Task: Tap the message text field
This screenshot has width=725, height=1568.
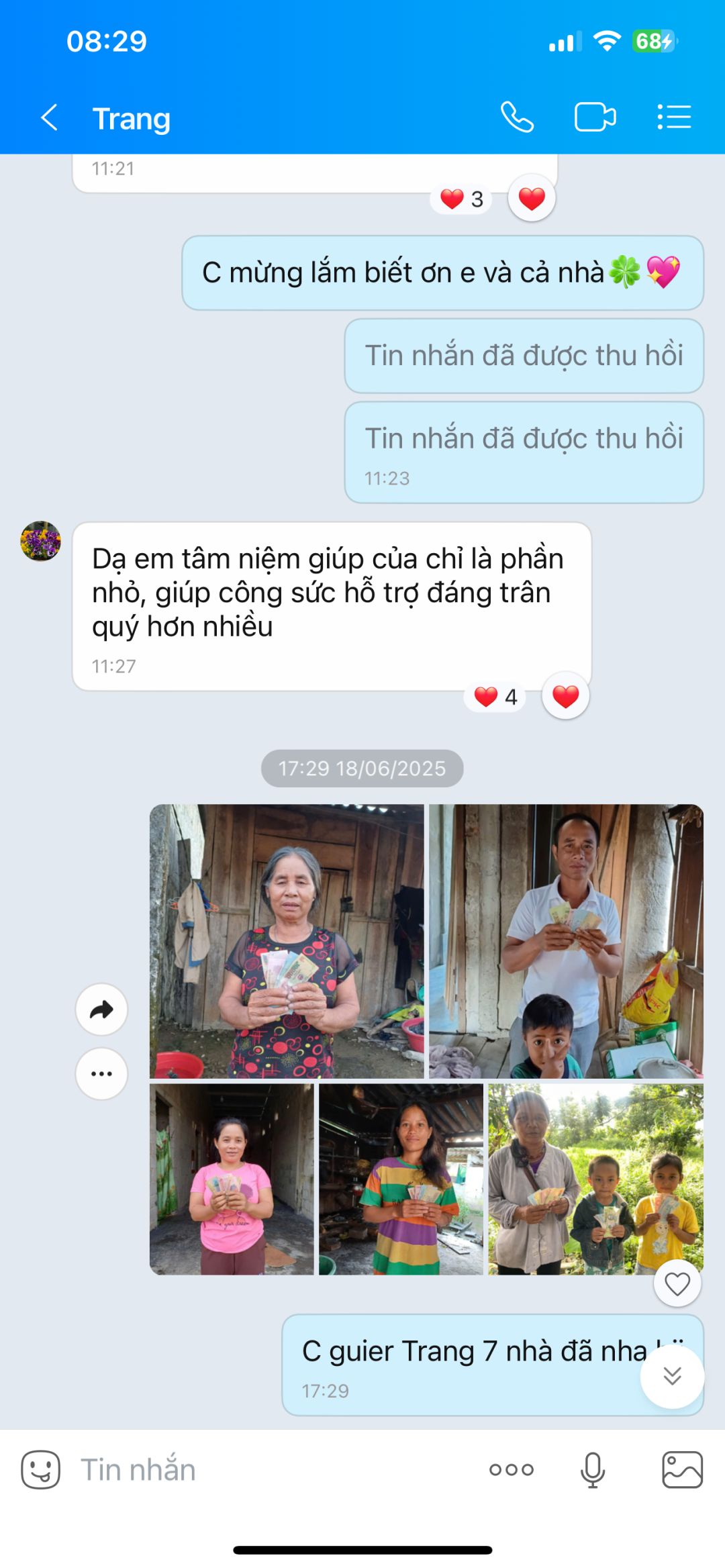Action: 269,1469
